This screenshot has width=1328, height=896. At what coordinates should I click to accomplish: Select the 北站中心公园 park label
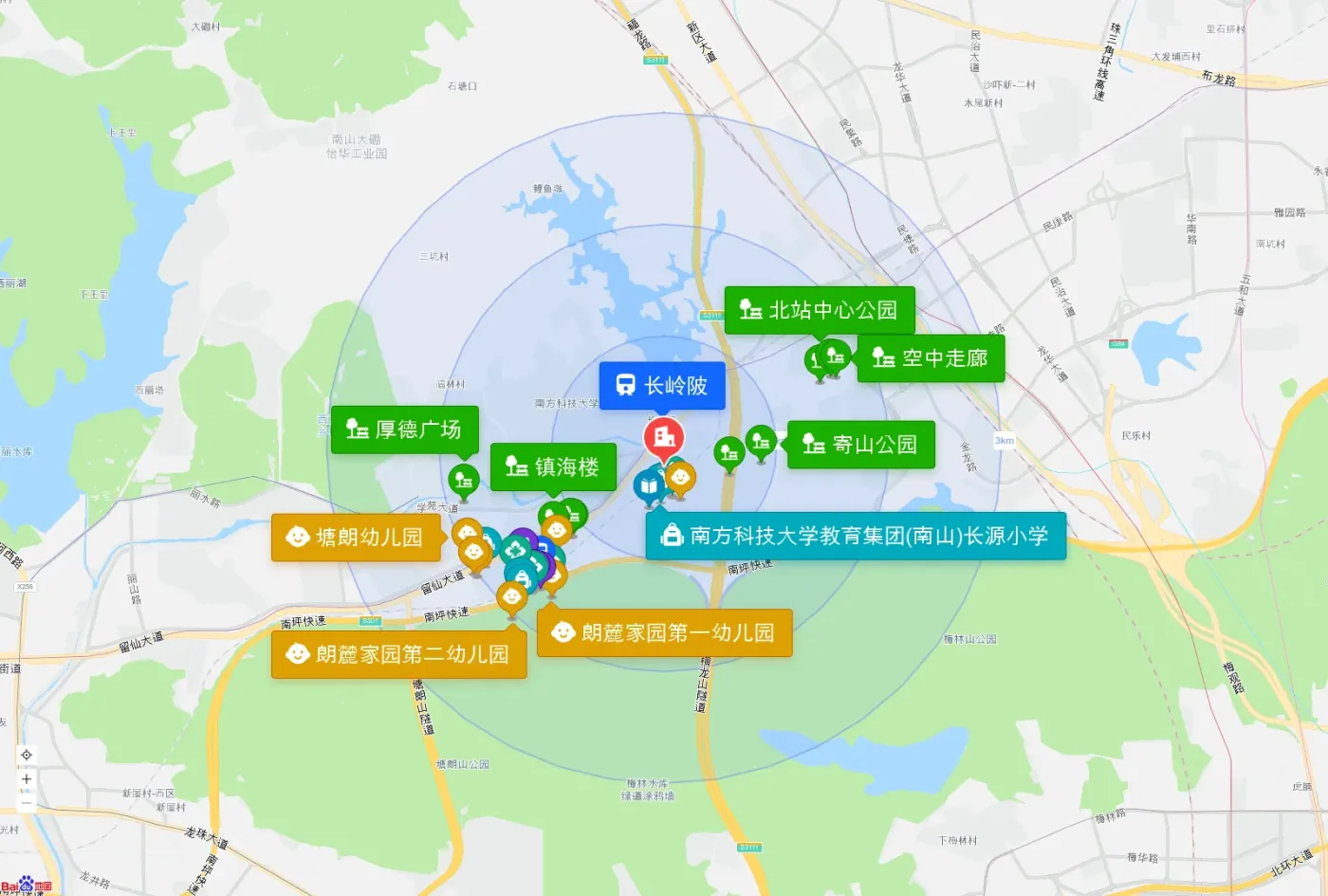click(x=820, y=310)
